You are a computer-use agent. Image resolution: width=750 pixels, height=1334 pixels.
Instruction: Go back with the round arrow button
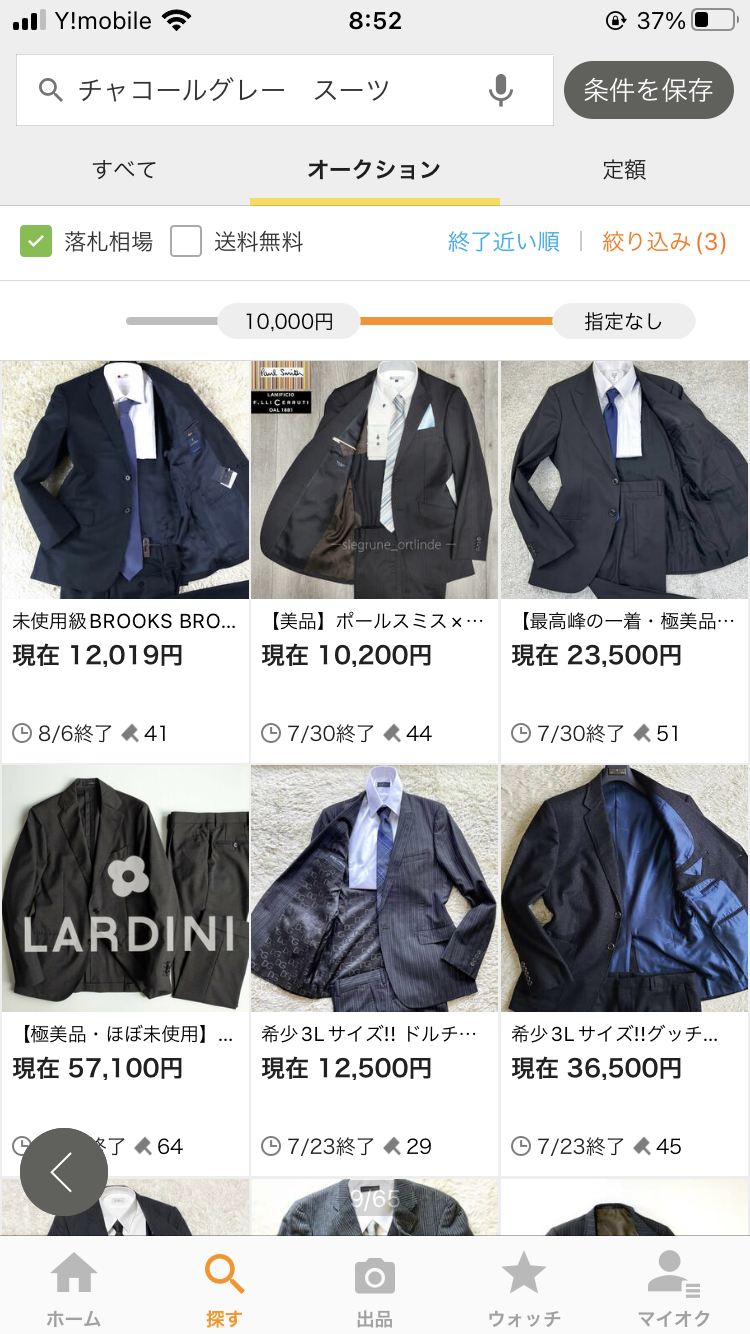[x=63, y=1172]
